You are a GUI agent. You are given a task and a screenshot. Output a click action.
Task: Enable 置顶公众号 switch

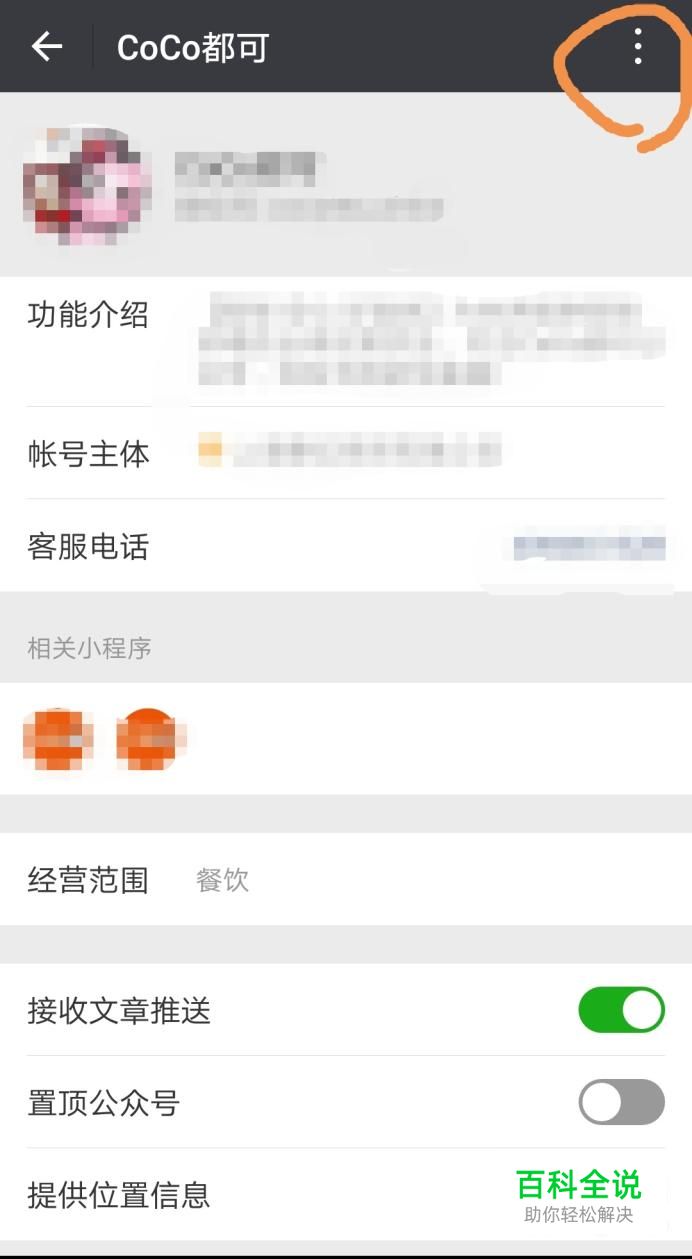621,1102
